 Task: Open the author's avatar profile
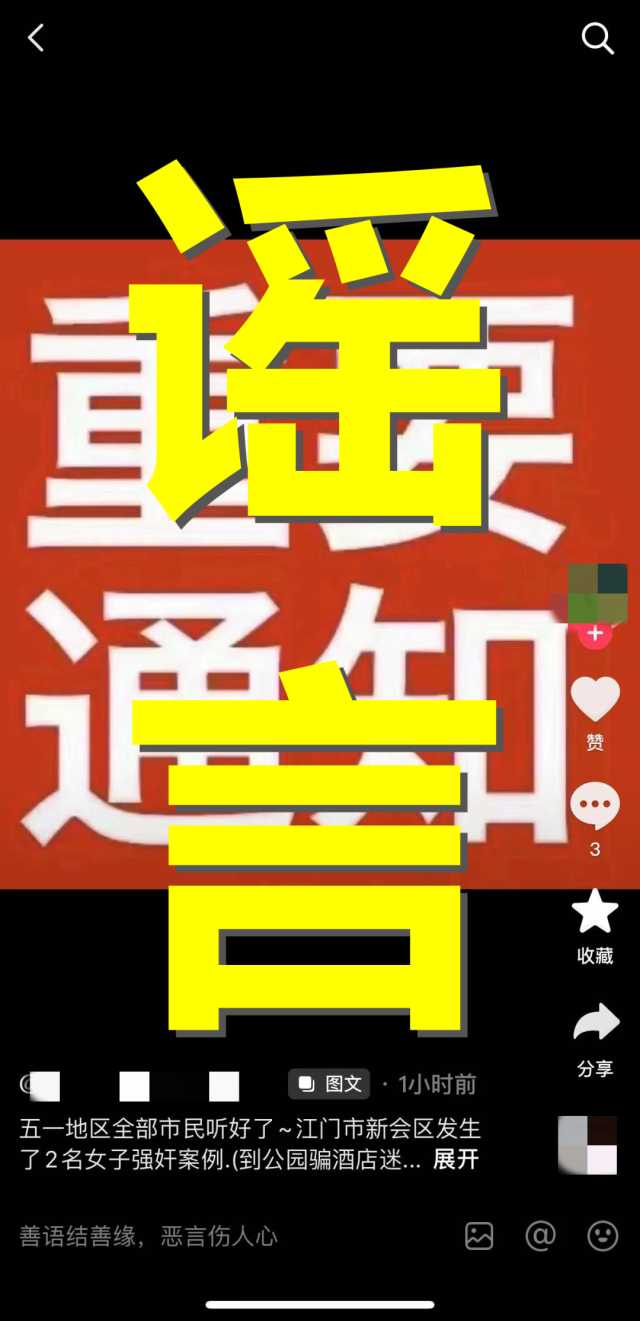(x=597, y=593)
